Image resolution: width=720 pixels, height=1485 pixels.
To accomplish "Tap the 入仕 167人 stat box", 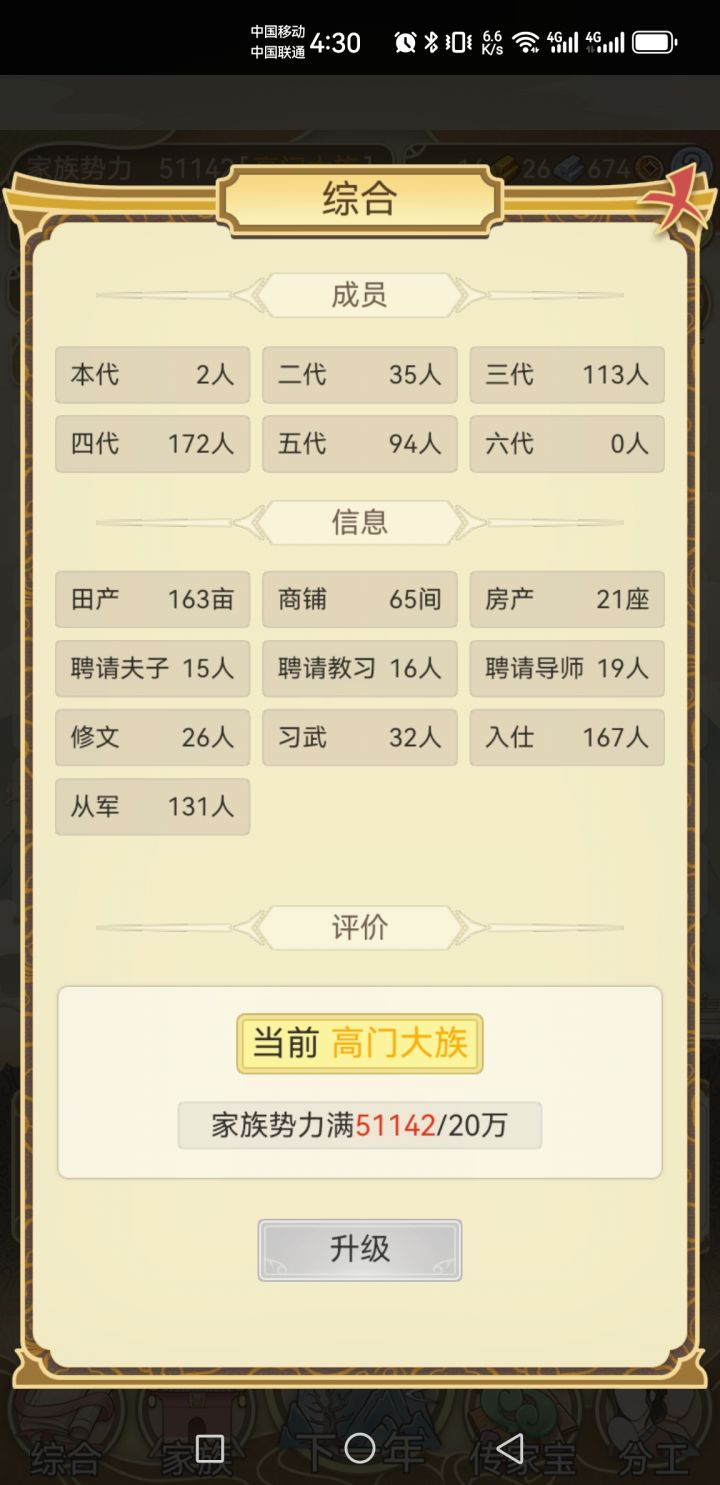I will tap(566, 737).
